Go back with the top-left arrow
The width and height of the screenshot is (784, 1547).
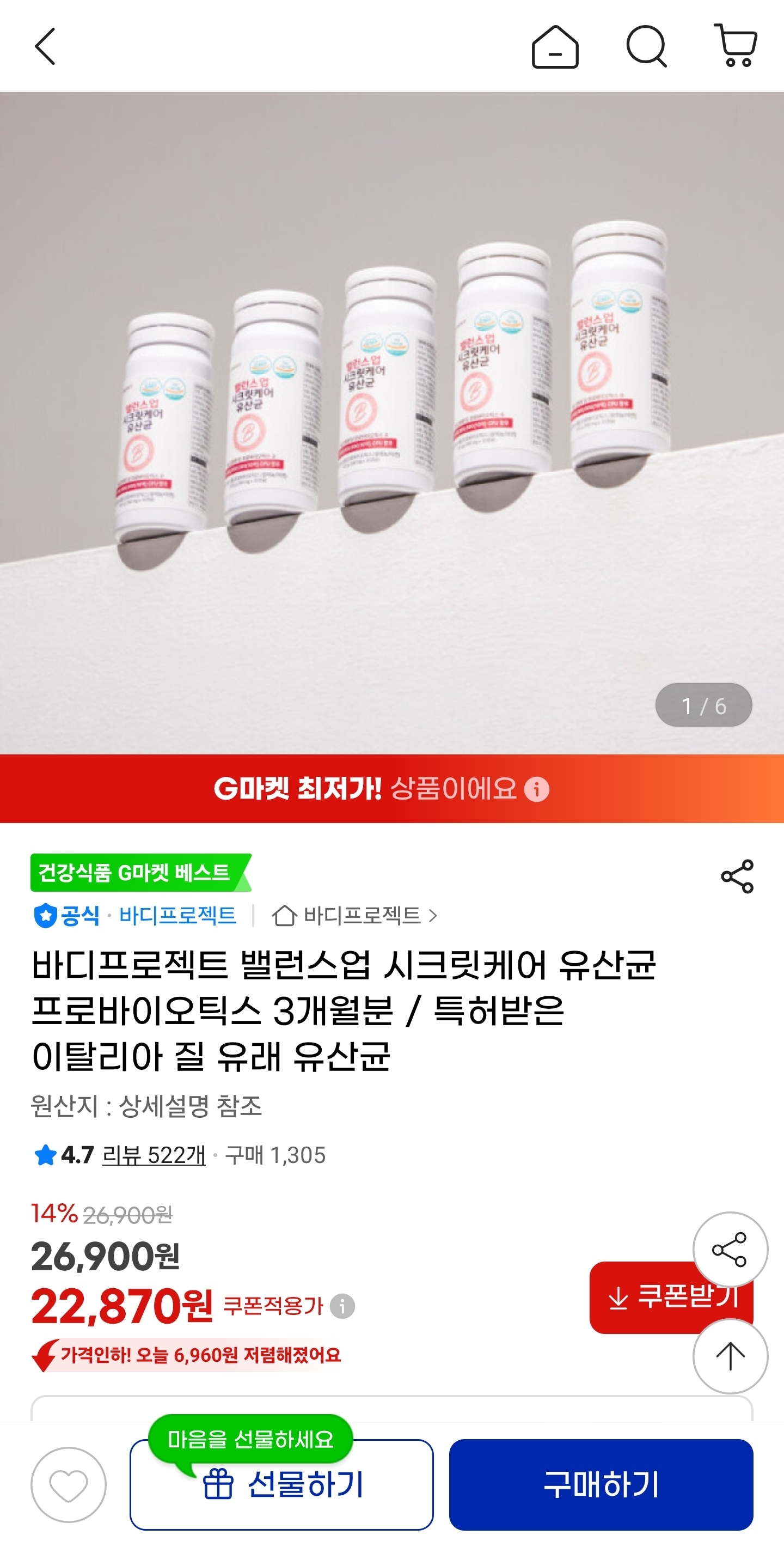pos(45,46)
